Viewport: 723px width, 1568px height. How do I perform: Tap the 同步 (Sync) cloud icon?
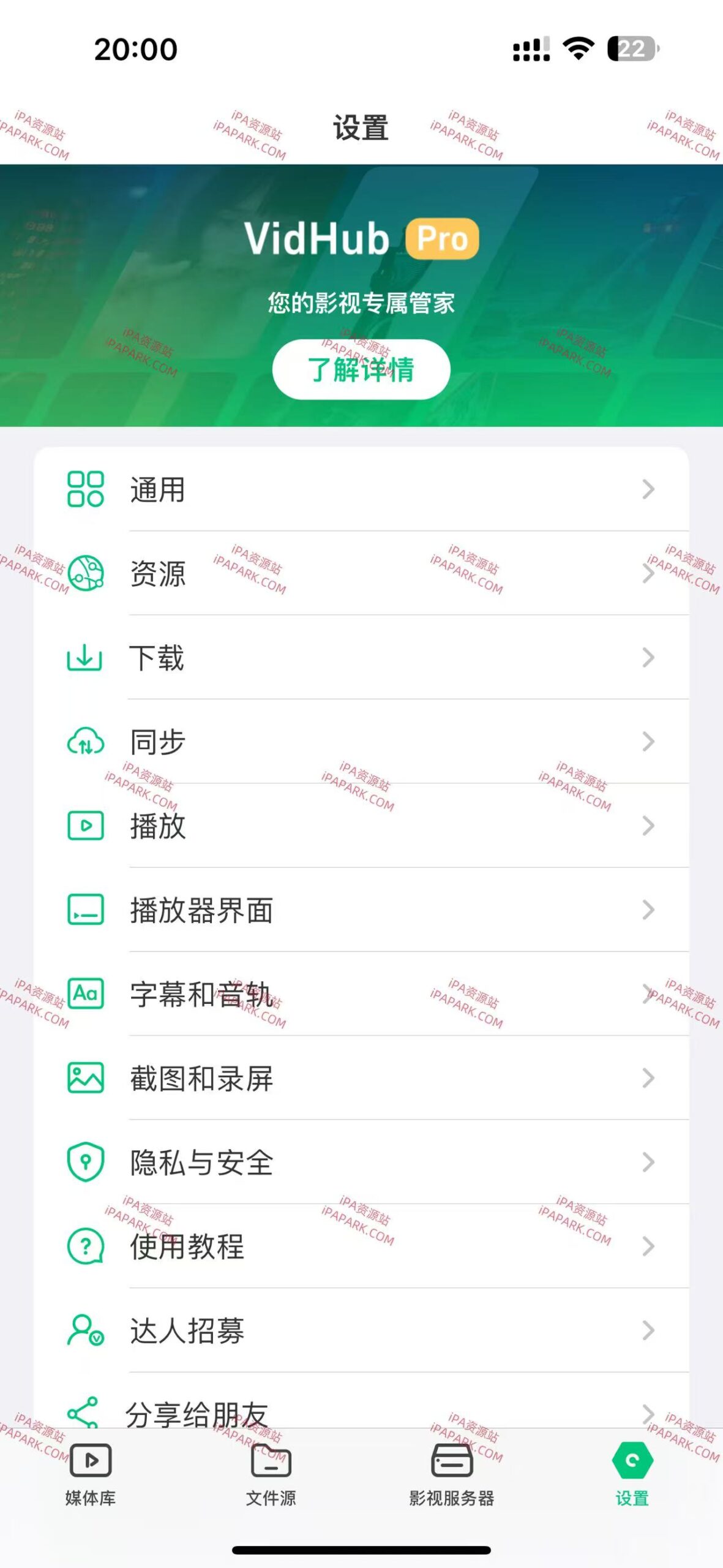[x=86, y=742]
